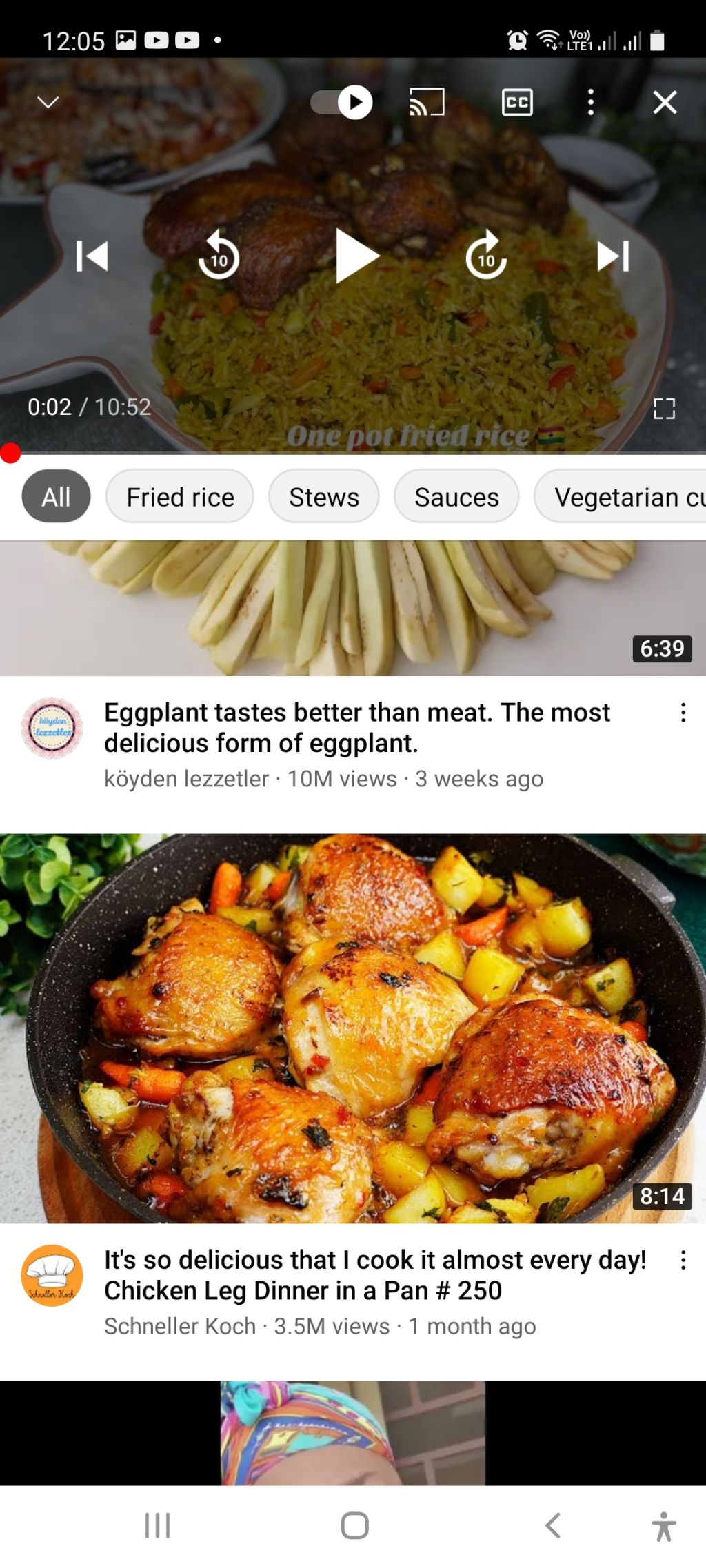Close the video player
Screen dimensions: 706x1568
click(665, 103)
